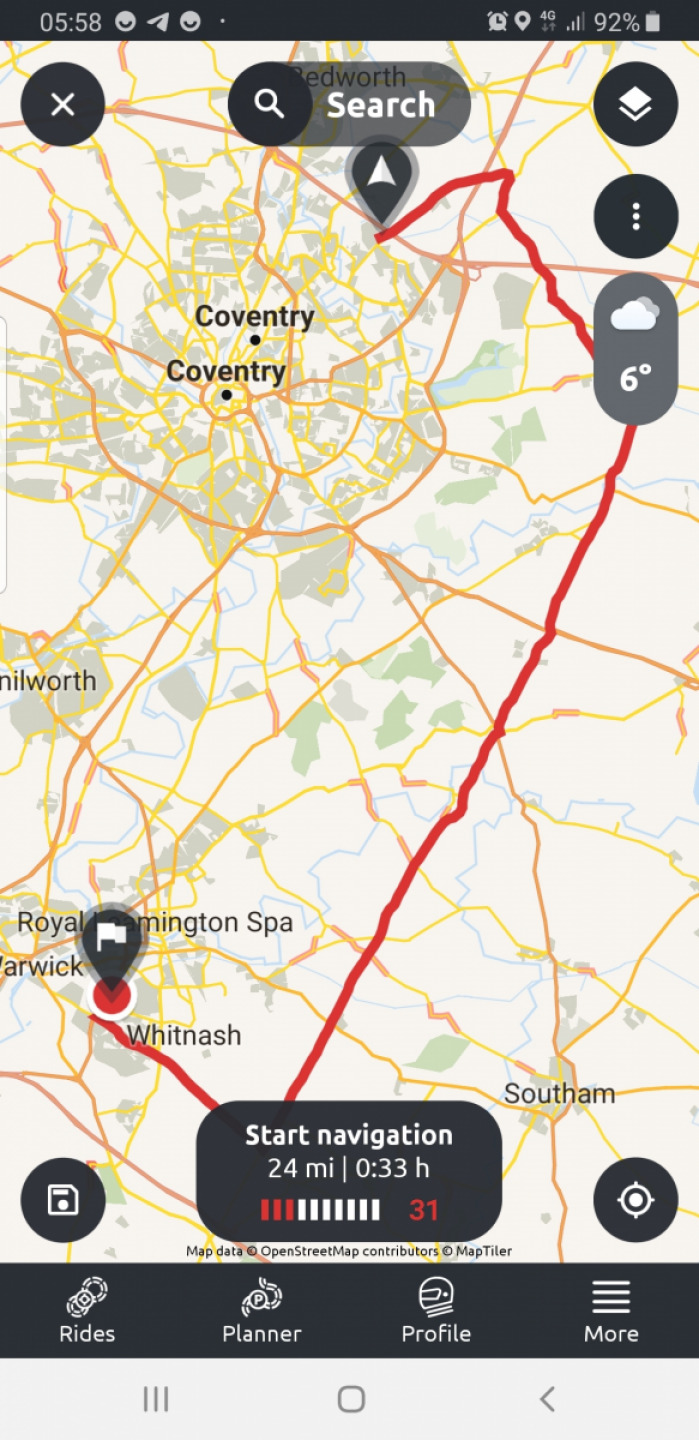Save the route with the floppy disk icon
The height and width of the screenshot is (1440, 699).
coord(63,1200)
